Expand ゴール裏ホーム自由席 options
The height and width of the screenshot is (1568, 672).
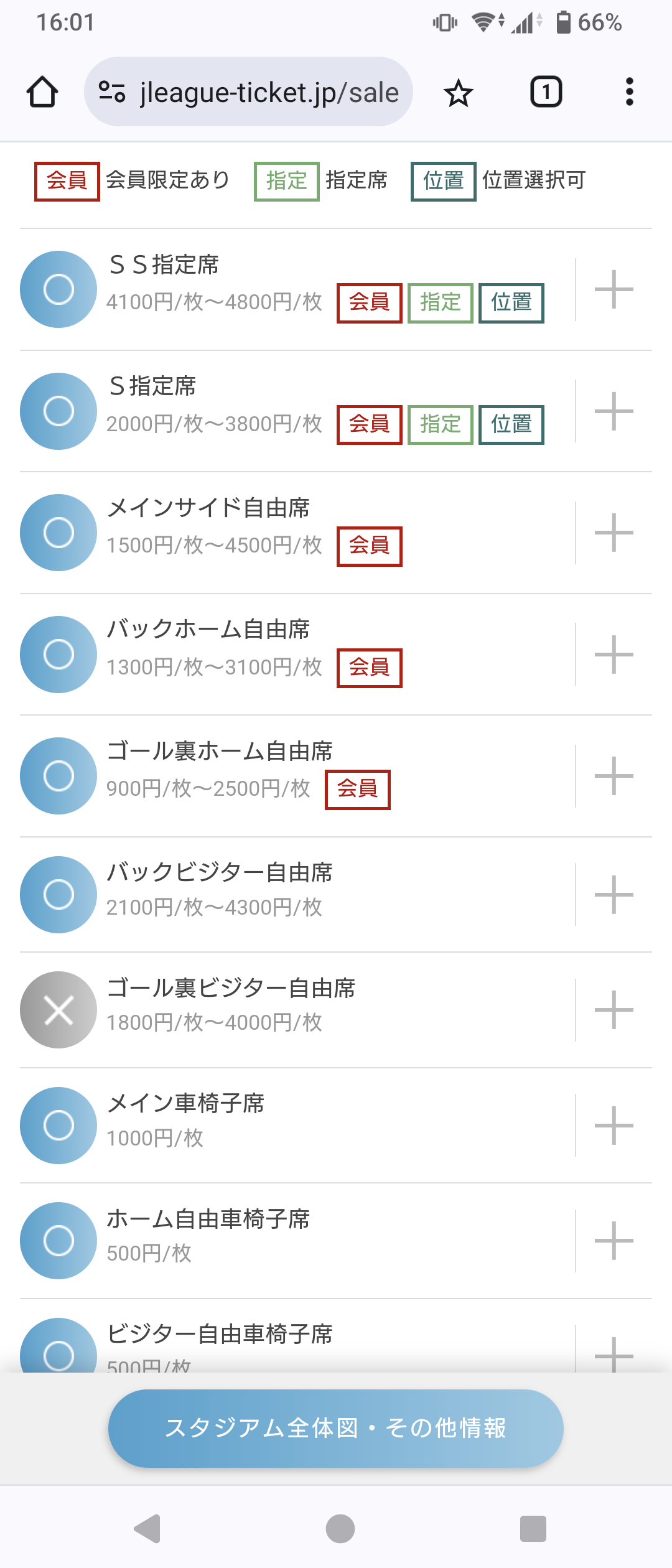[x=614, y=776]
